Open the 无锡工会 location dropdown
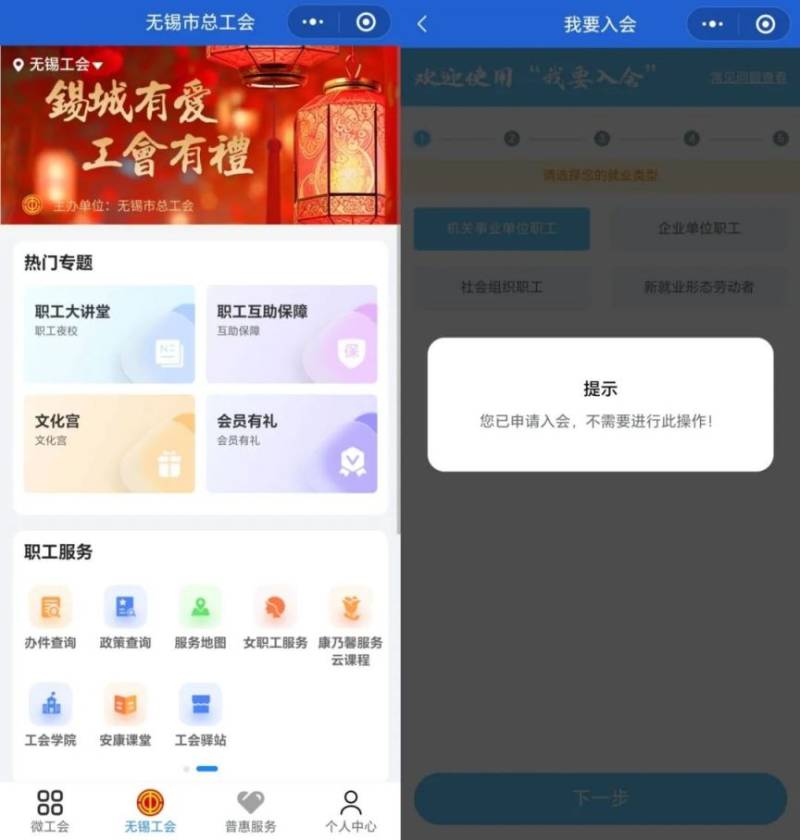 60,65
